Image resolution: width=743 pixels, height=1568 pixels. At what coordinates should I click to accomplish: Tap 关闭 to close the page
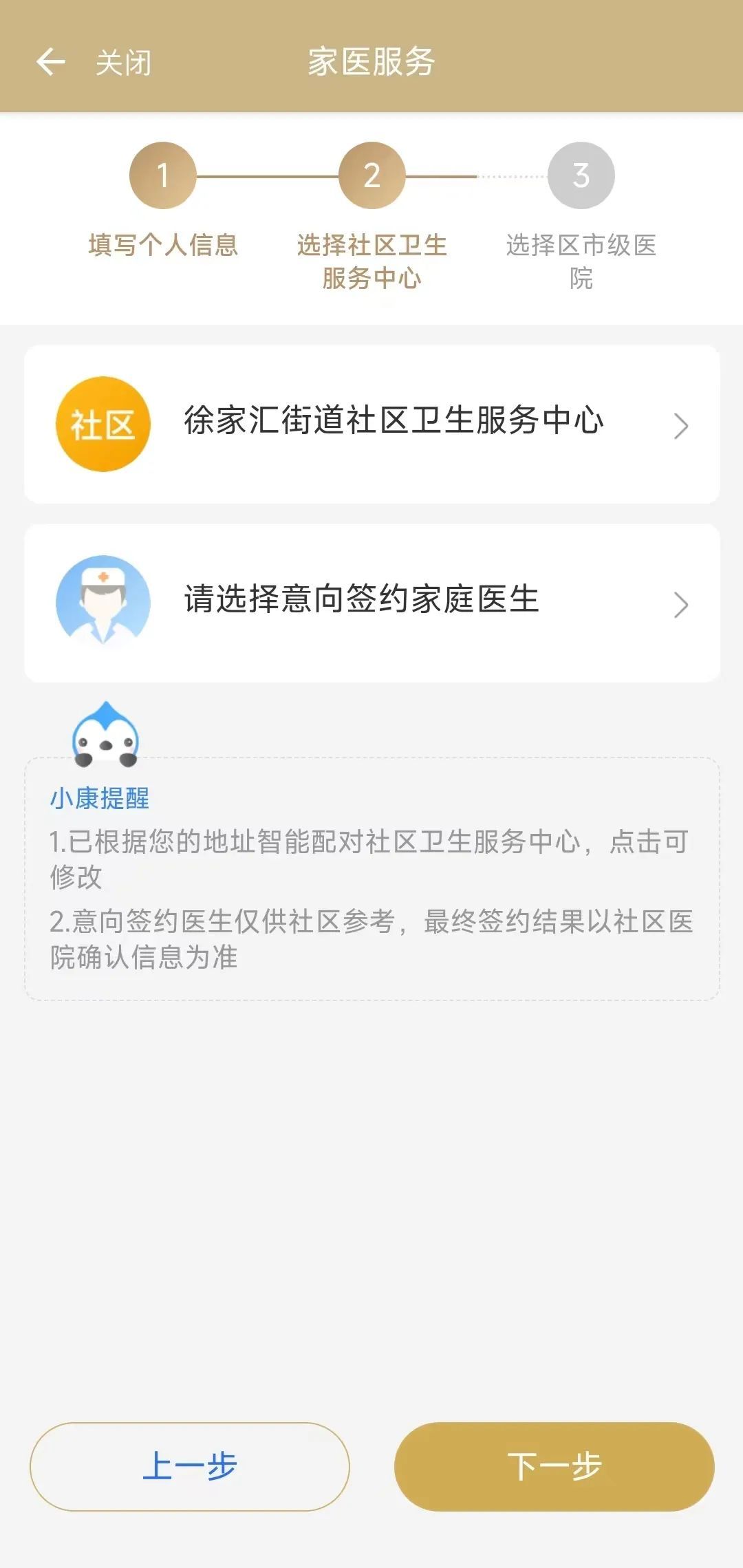(x=123, y=63)
